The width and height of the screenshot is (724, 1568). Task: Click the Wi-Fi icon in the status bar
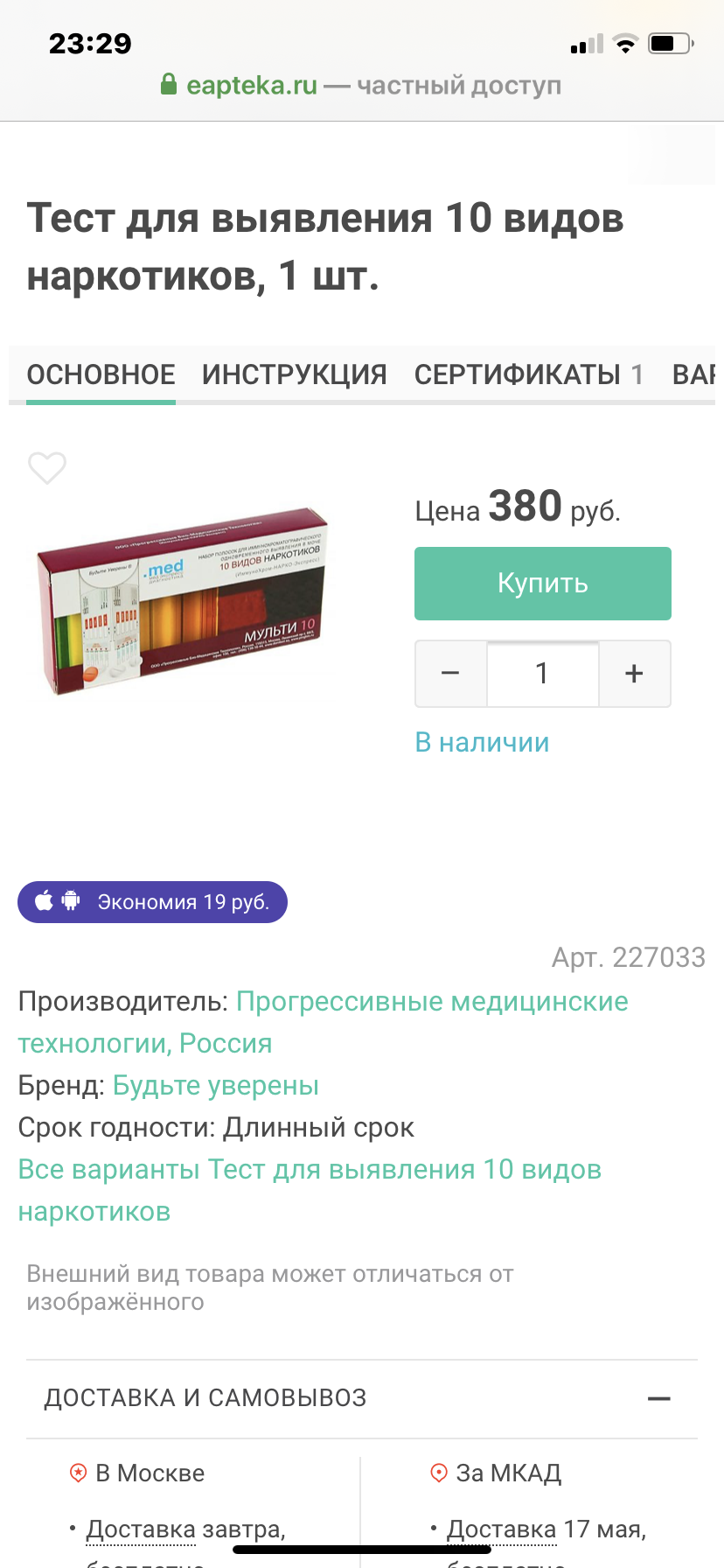(x=626, y=45)
